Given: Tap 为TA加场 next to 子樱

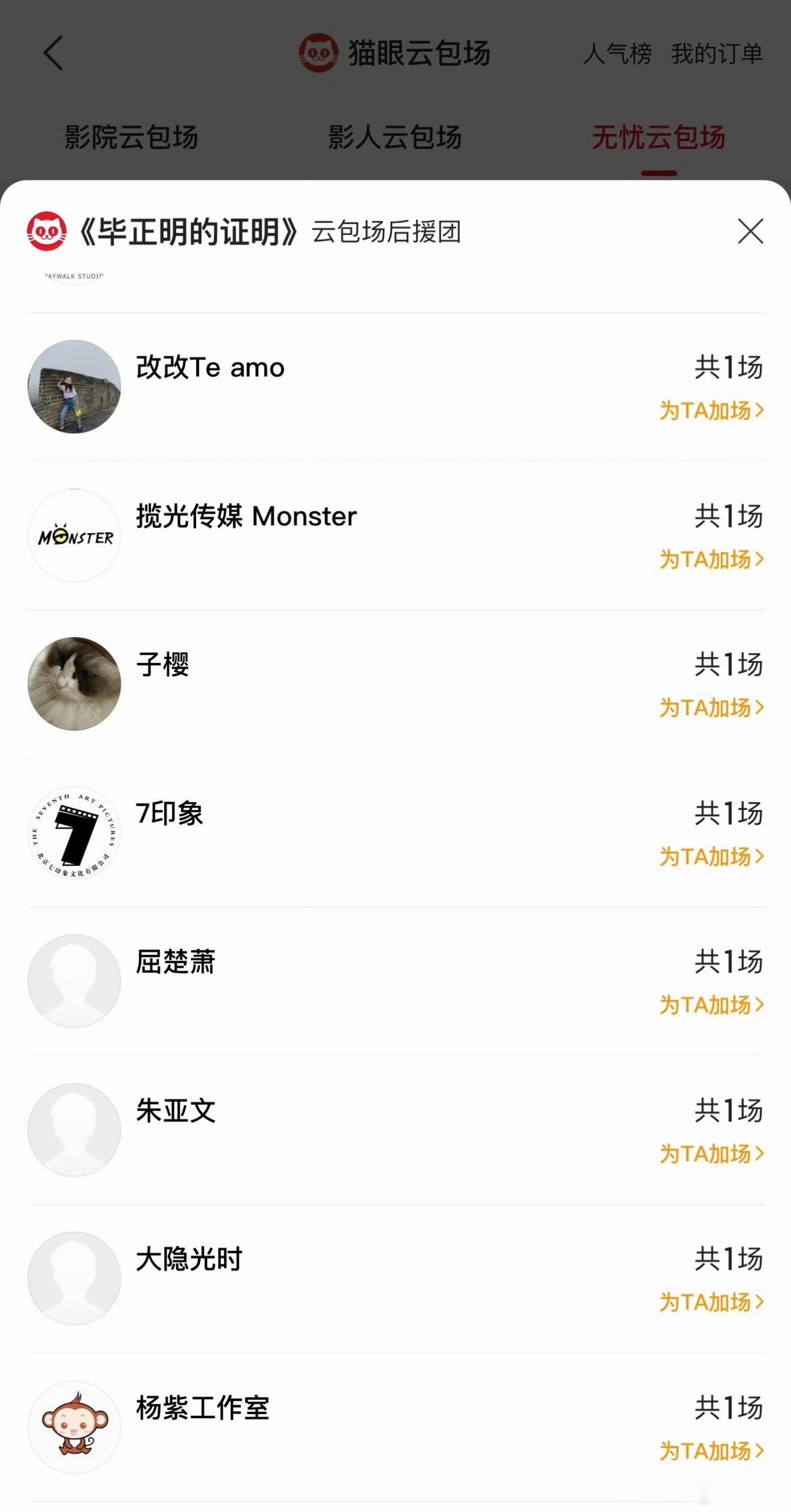Looking at the screenshot, I should 712,708.
